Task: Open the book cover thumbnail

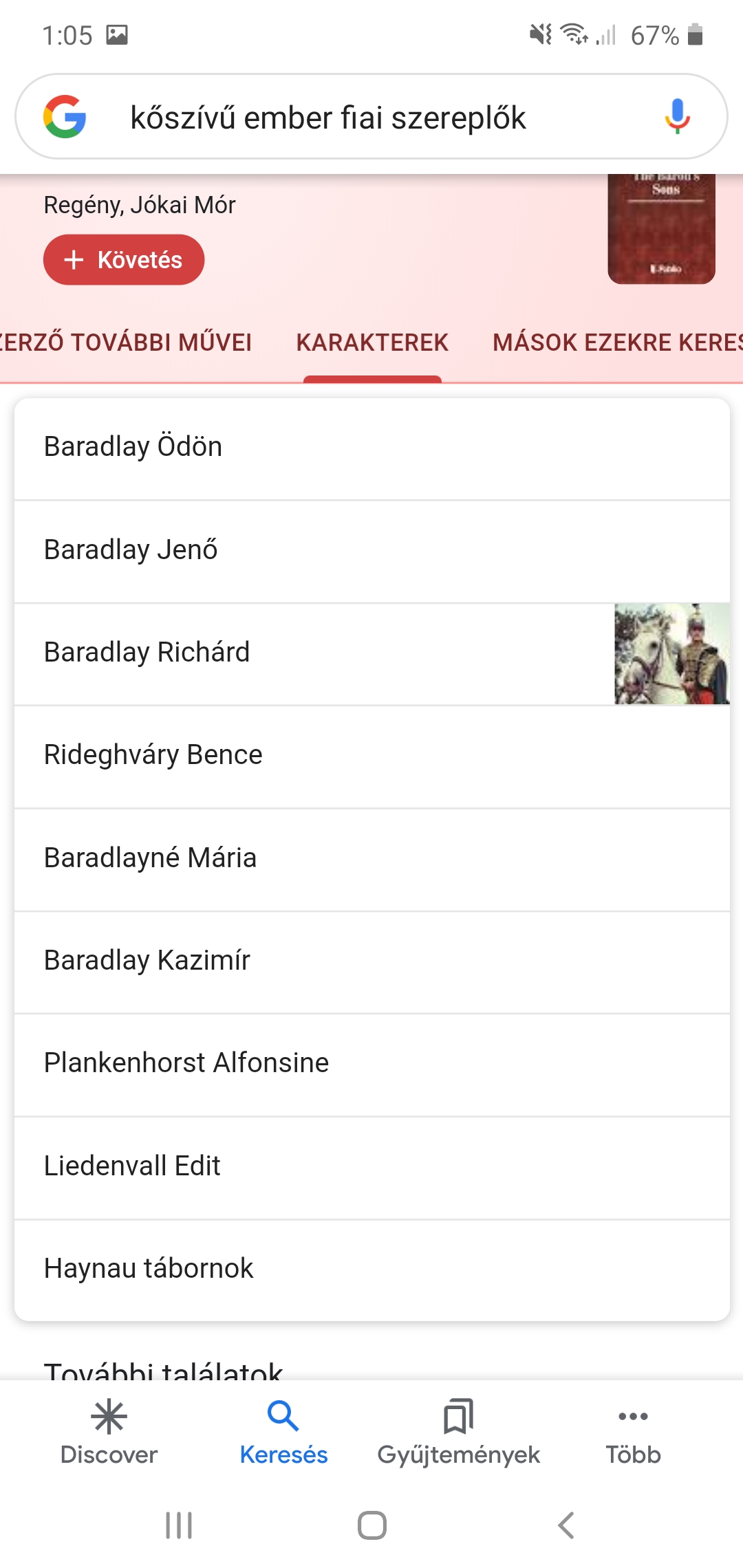Action: (661, 229)
